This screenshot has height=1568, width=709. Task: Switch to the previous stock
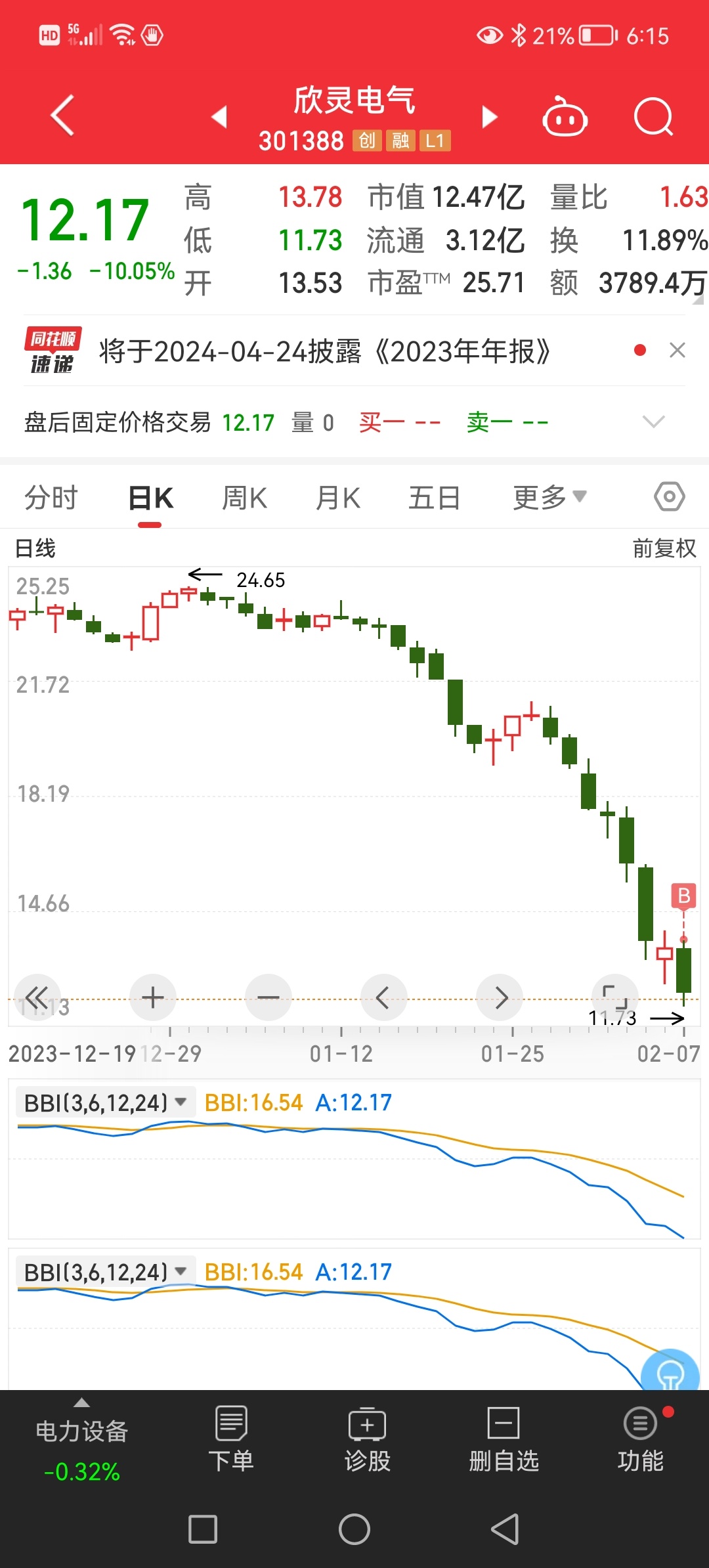tap(219, 117)
